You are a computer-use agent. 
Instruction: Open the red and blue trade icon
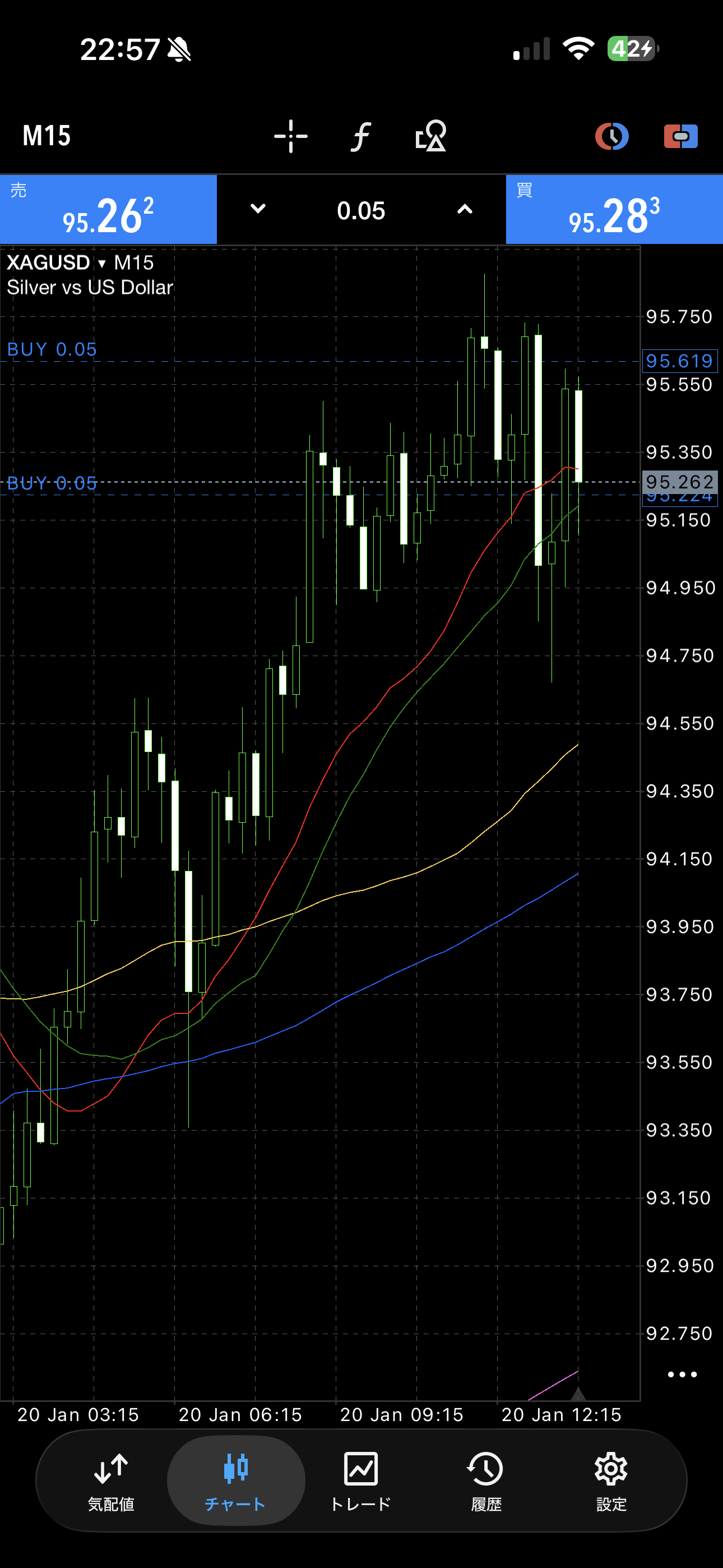(680, 136)
